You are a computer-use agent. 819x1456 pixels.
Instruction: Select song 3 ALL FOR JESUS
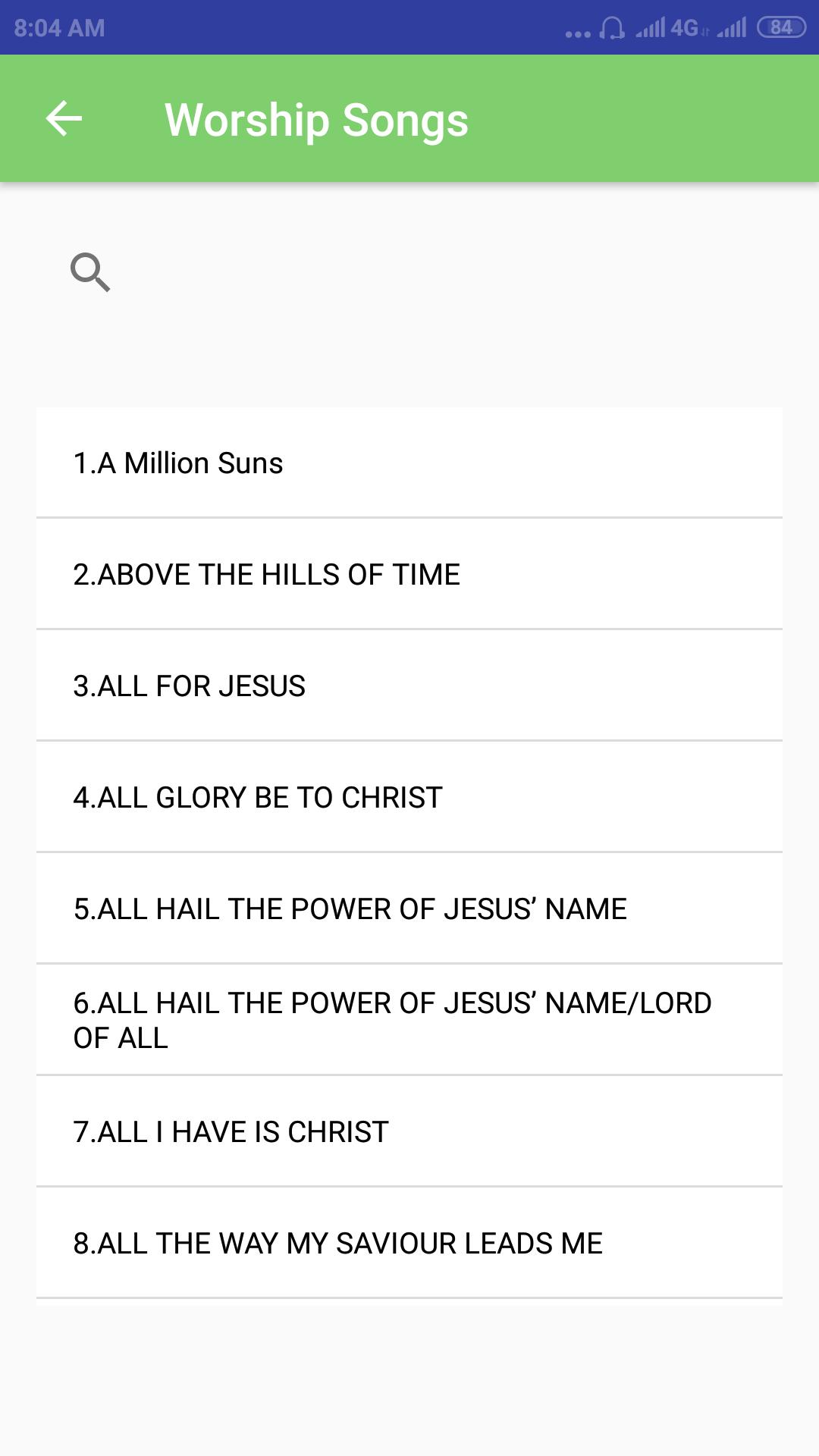click(409, 686)
